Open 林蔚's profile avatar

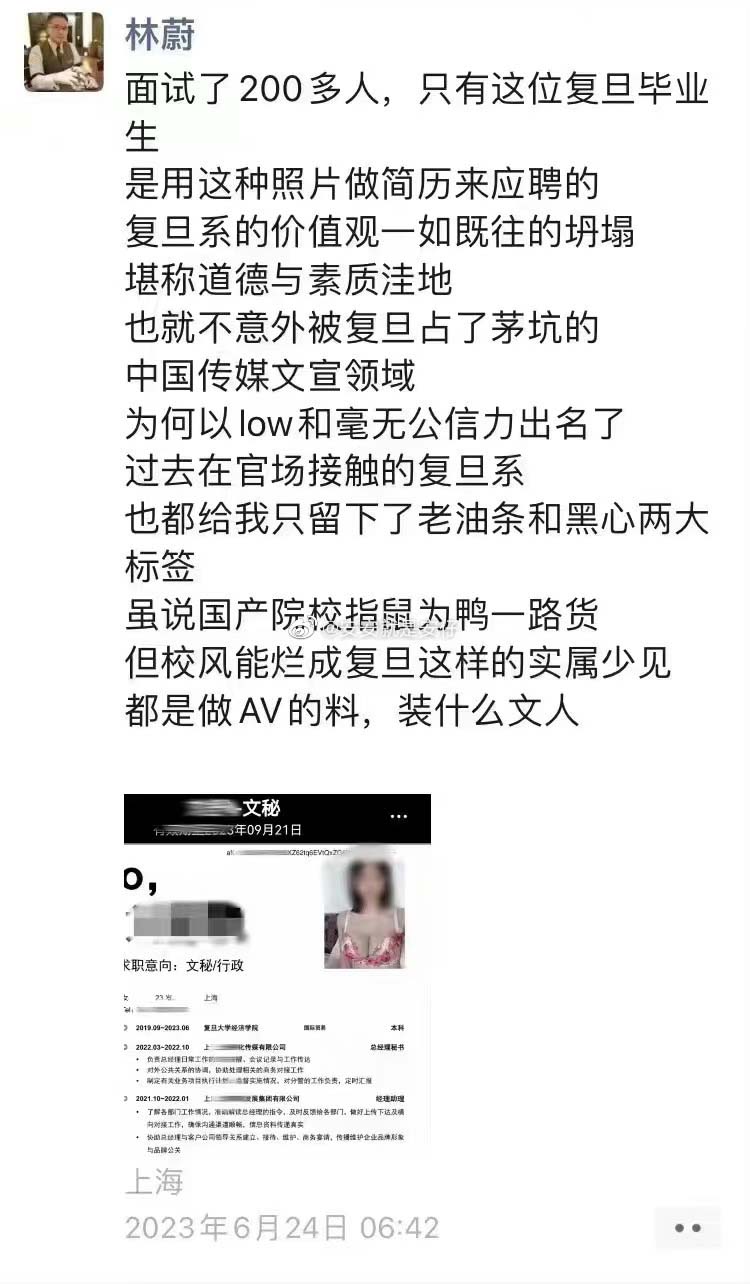pyautogui.click(x=64, y=51)
